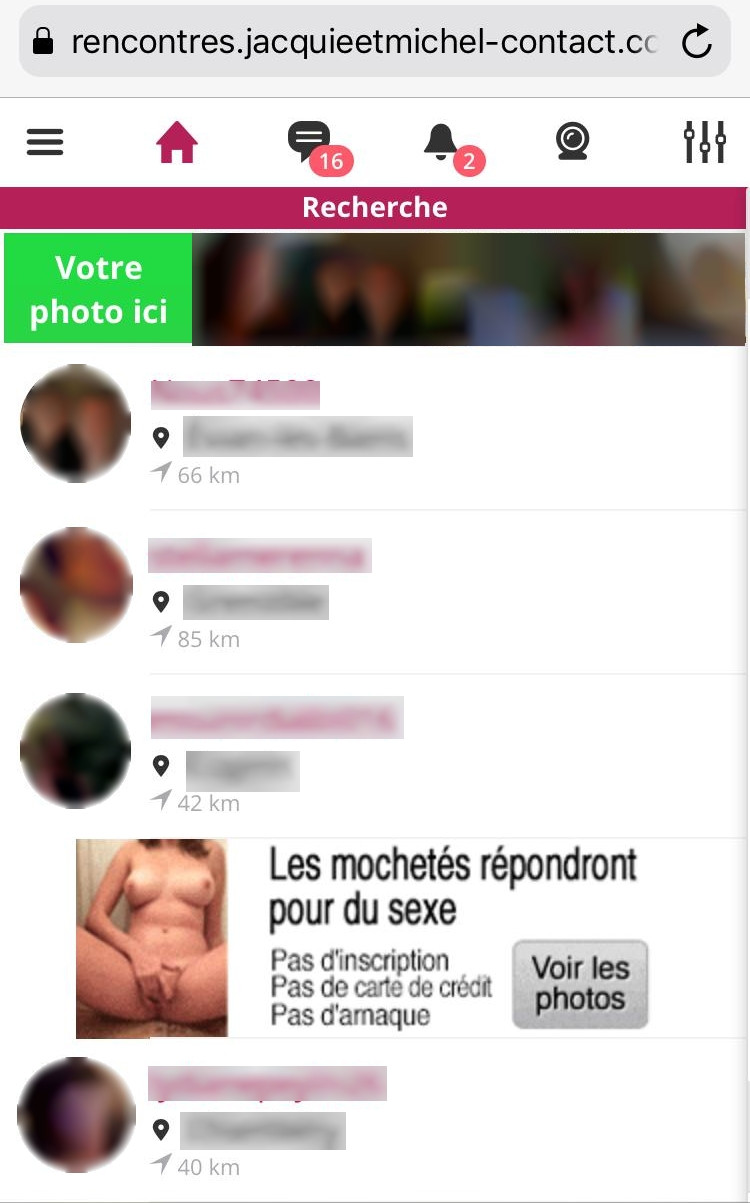Image resolution: width=750 pixels, height=1203 pixels.
Task: Reload the page in the address bar
Action: pos(696,42)
